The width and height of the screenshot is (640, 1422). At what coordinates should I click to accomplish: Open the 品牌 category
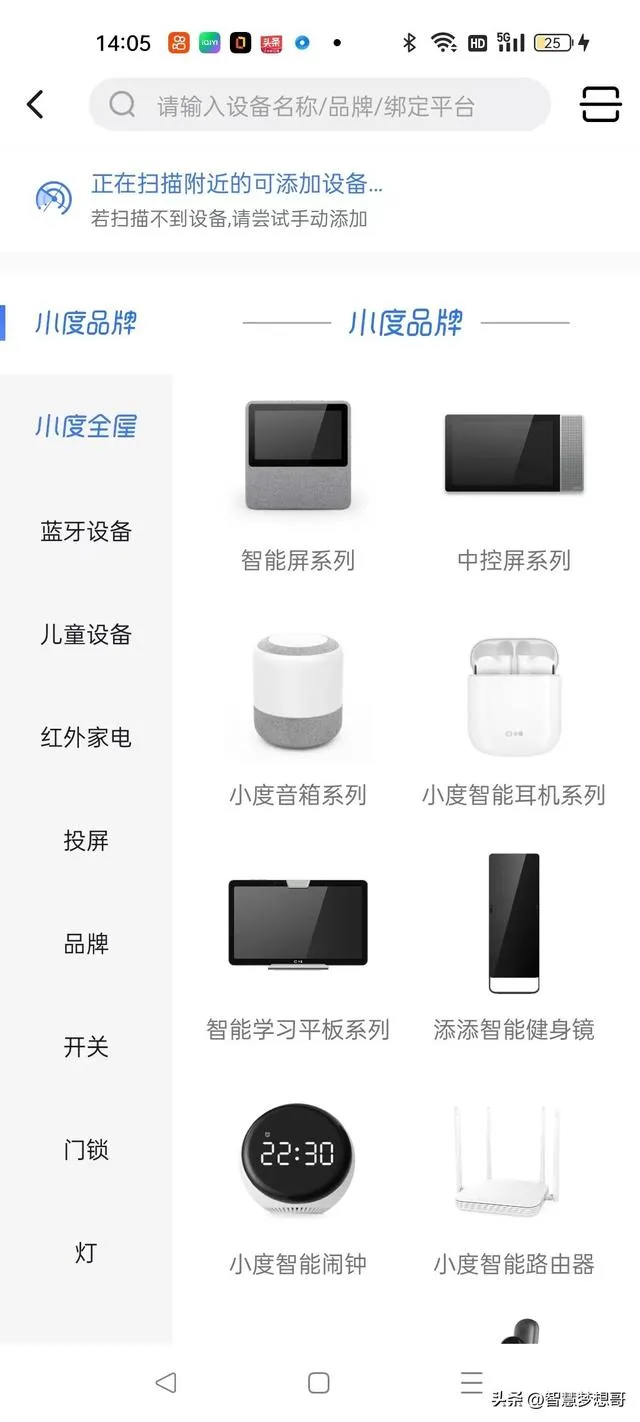(x=86, y=944)
